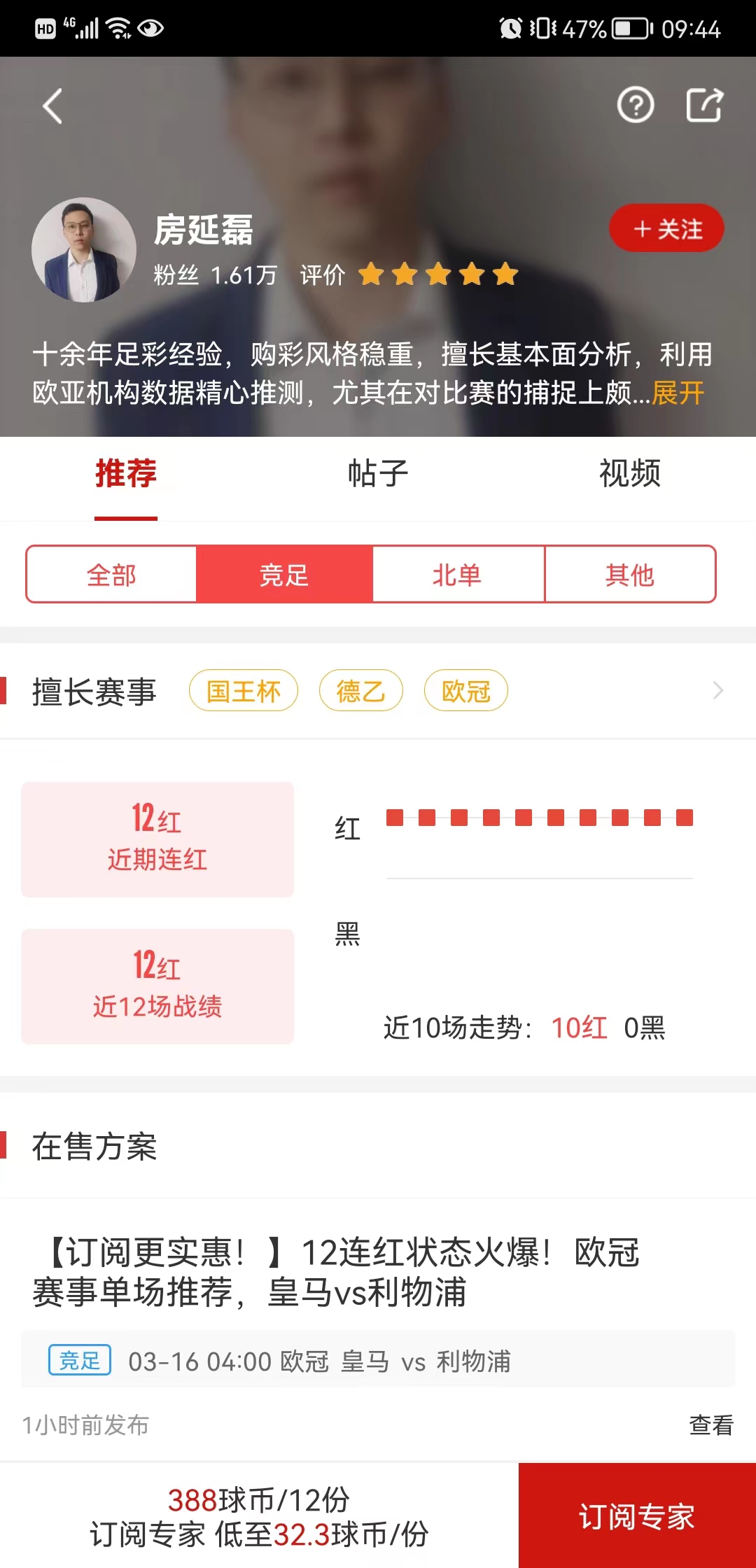Expand the bio with 展开

pos(678,393)
